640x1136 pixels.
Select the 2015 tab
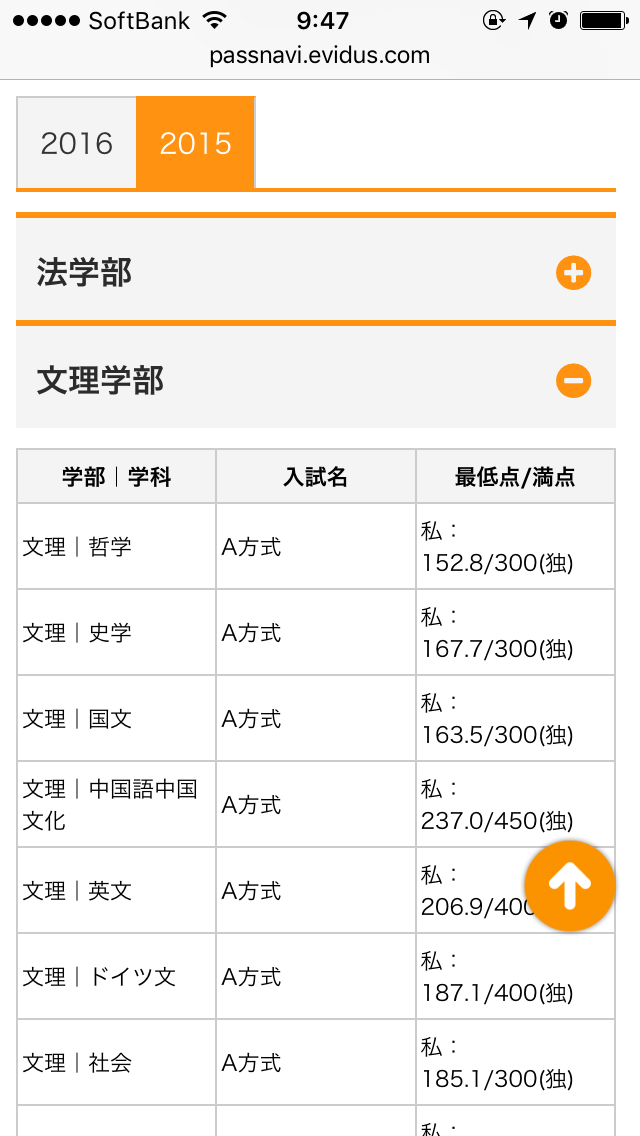(x=195, y=143)
